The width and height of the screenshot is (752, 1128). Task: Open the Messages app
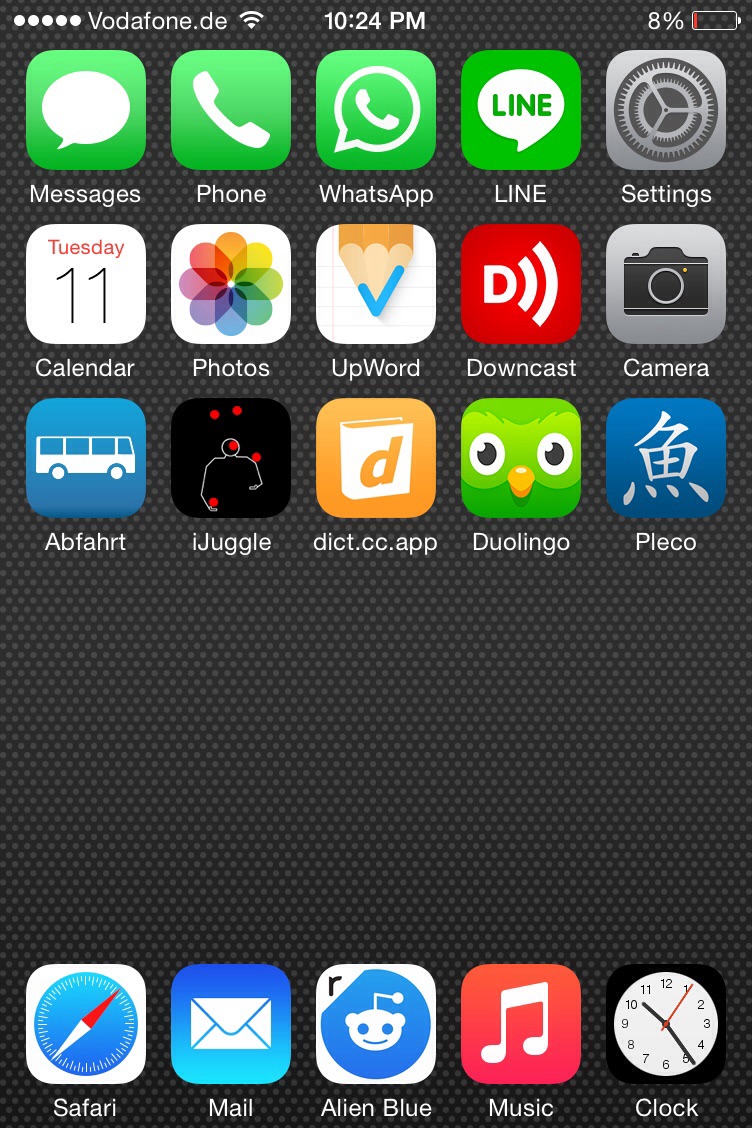click(85, 110)
